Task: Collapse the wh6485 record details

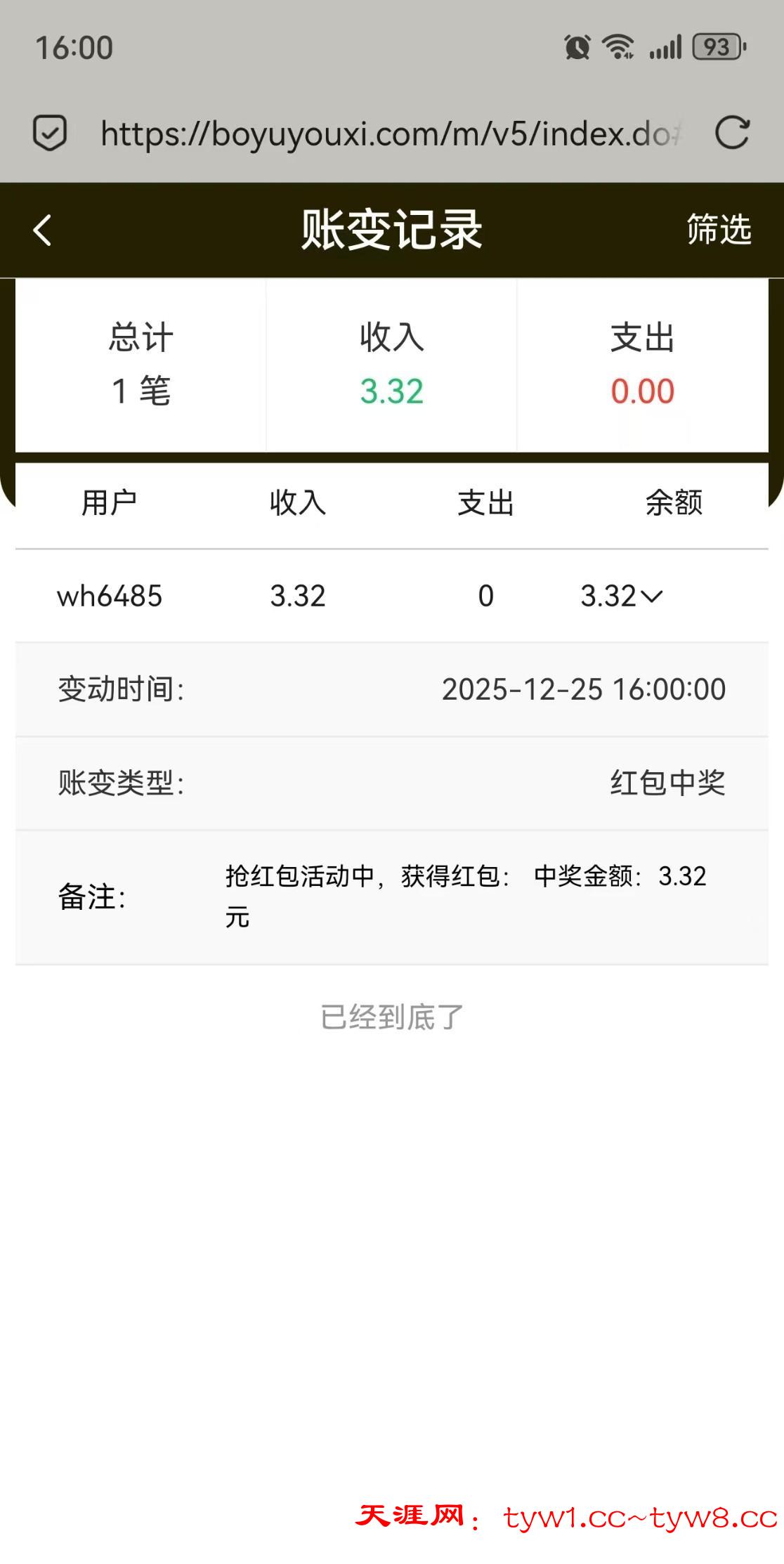Action: [652, 597]
